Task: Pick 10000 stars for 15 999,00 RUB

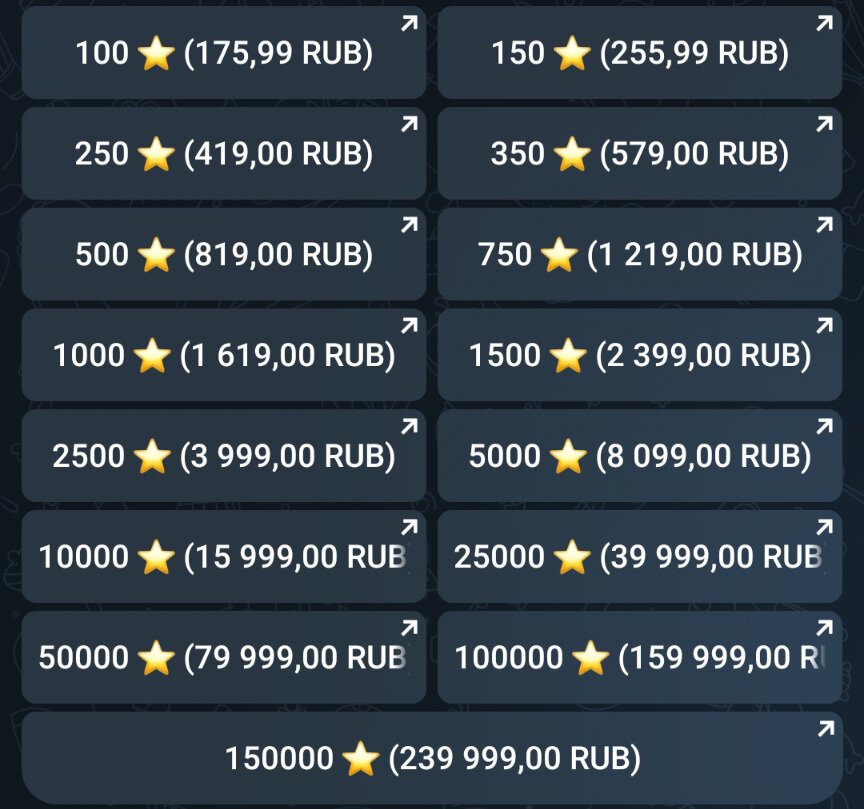Action: 224,557
